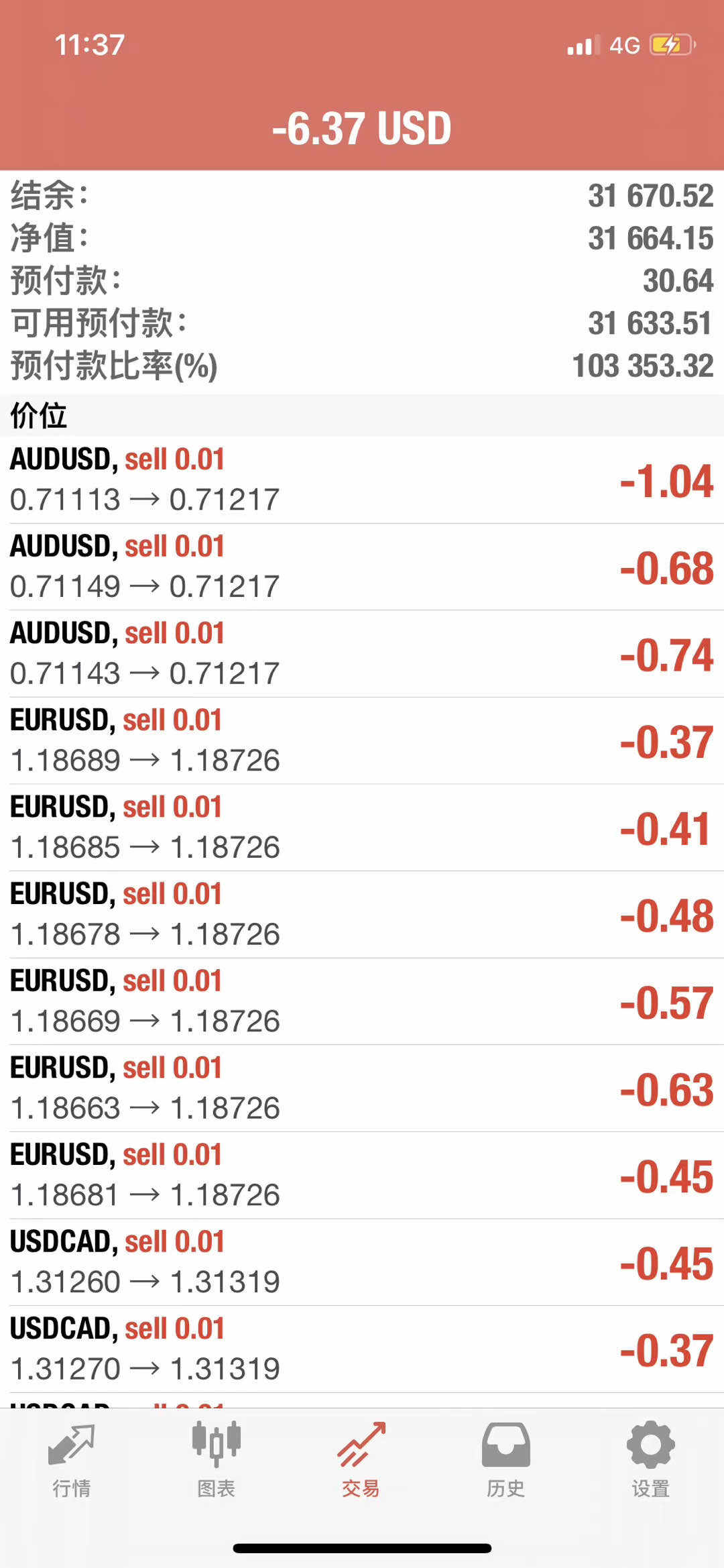View EURUSD sell position opened at 1.18663
This screenshot has width=724, height=1568.
click(362, 1088)
